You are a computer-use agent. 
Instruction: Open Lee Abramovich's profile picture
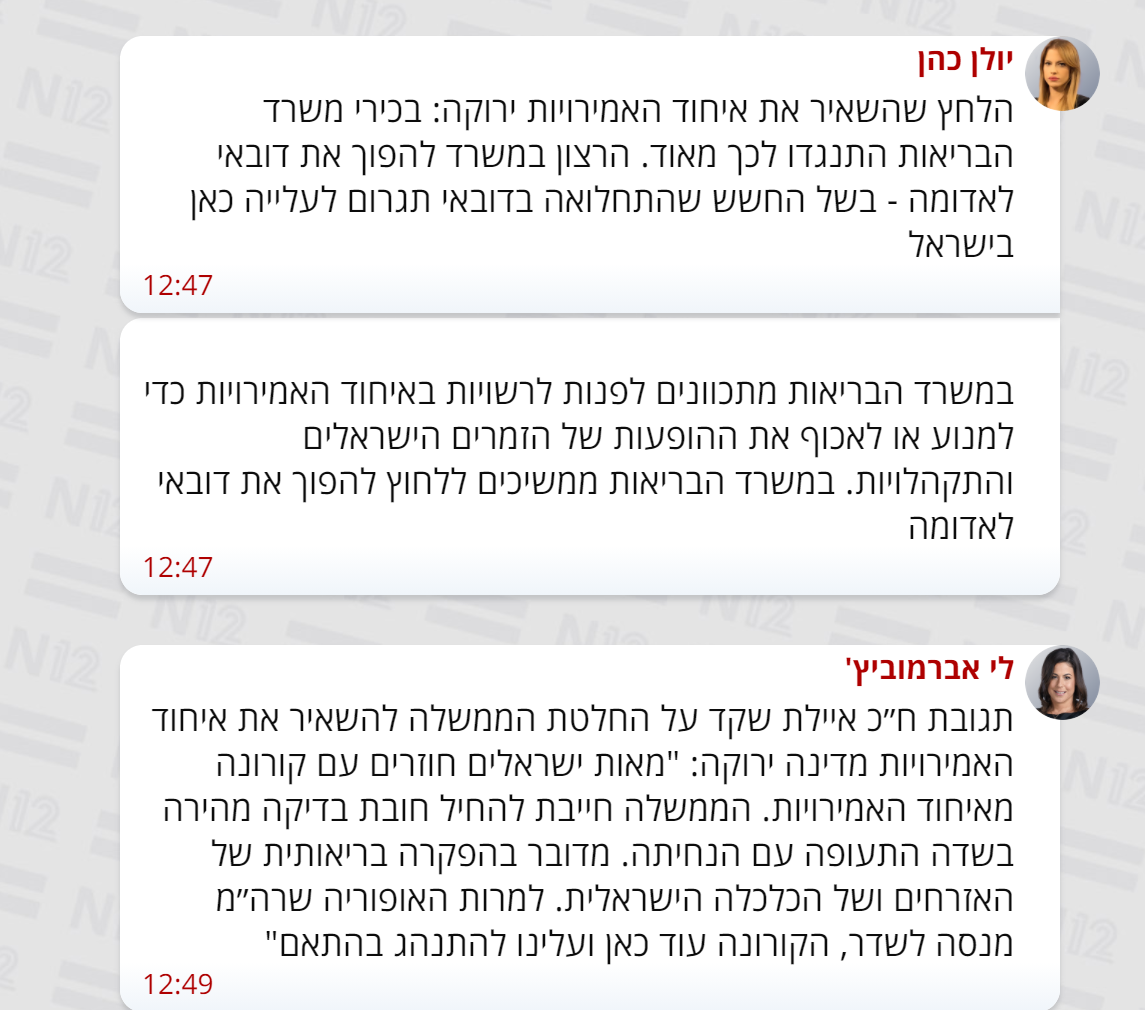(1062, 683)
